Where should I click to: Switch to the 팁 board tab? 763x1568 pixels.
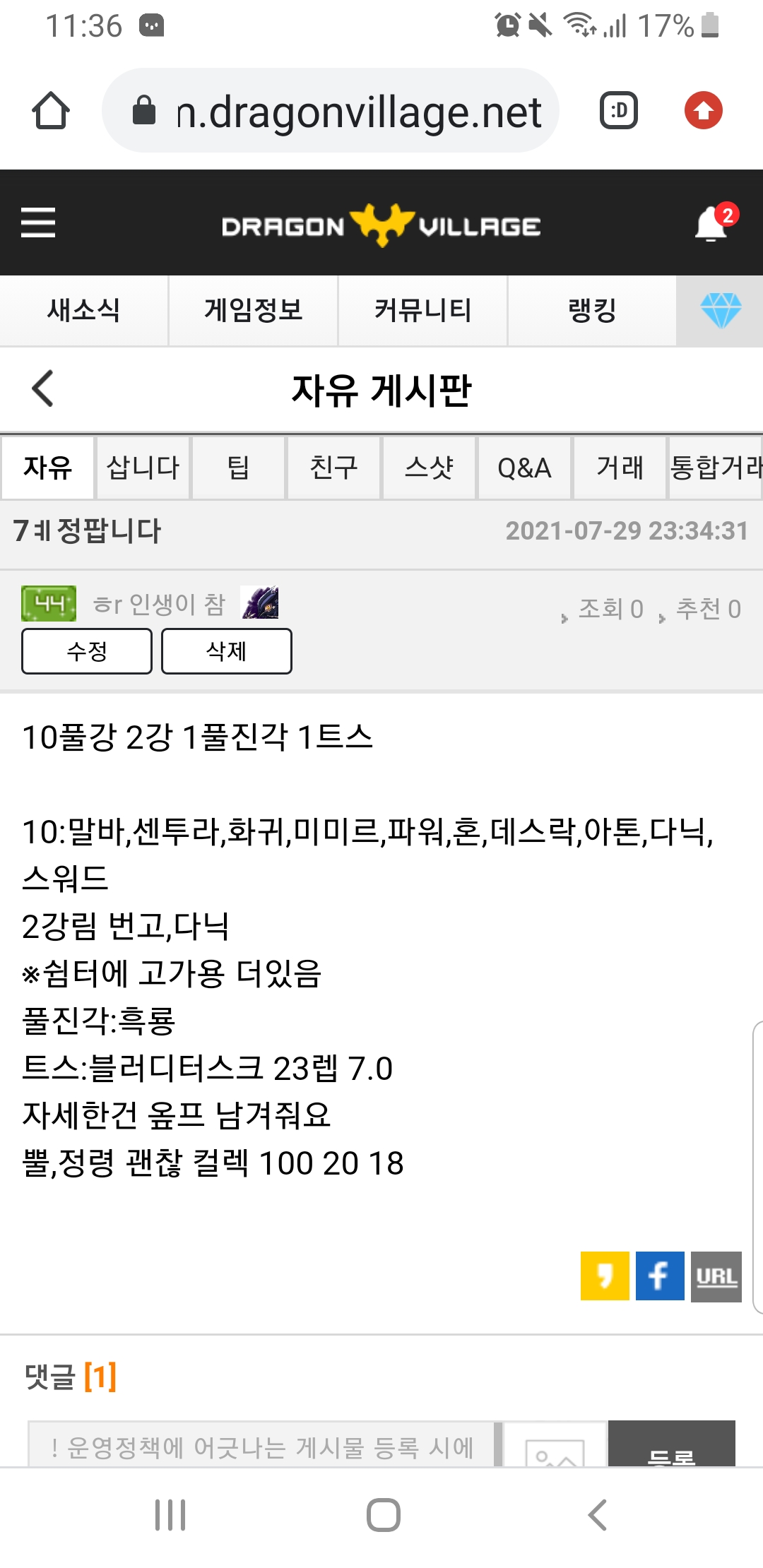click(x=239, y=468)
